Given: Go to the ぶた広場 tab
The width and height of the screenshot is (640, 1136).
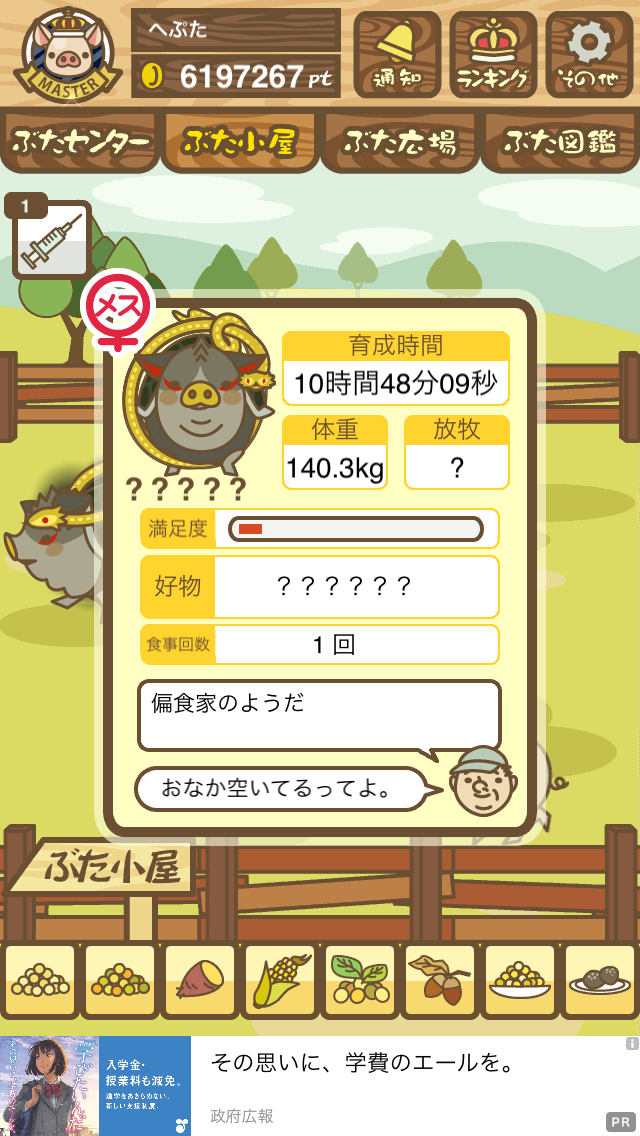Looking at the screenshot, I should pyautogui.click(x=400, y=141).
